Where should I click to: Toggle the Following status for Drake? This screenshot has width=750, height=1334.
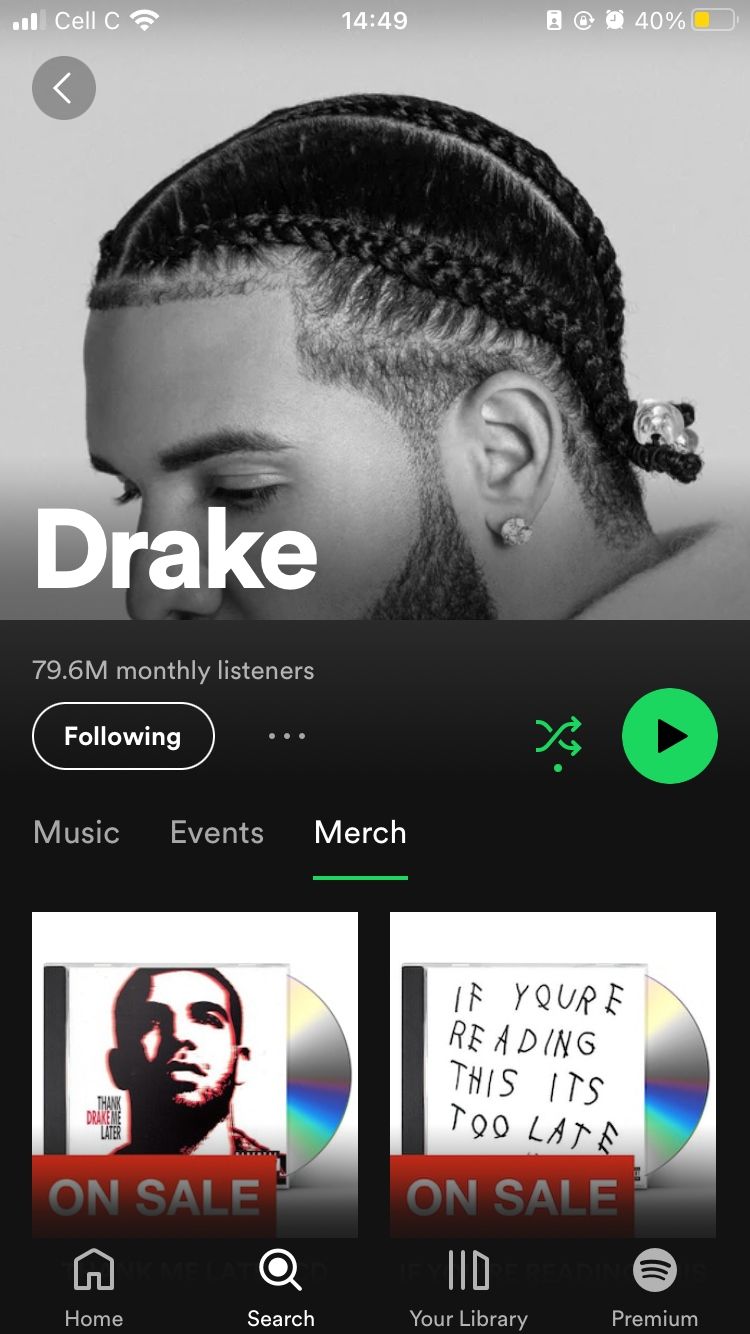(123, 735)
